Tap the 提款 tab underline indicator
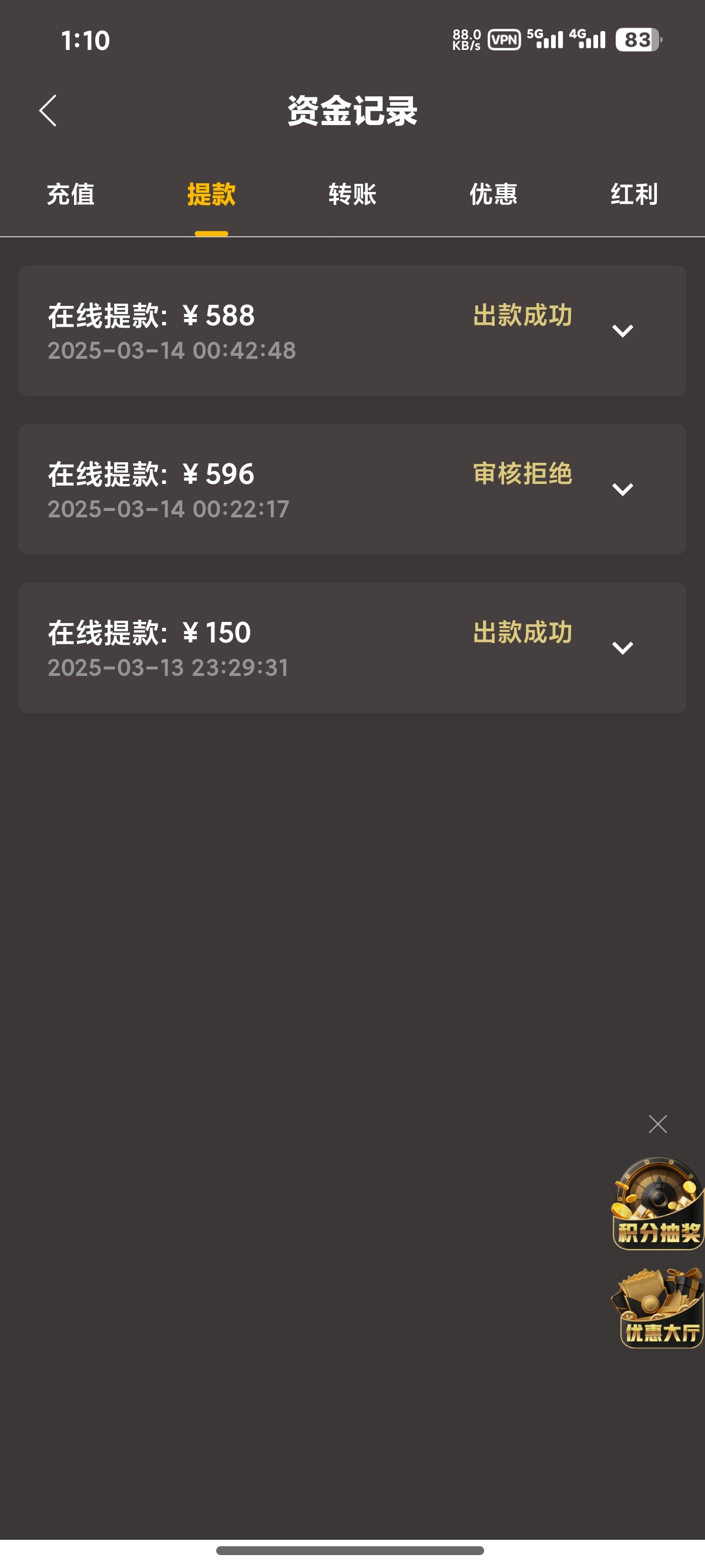 tap(211, 232)
